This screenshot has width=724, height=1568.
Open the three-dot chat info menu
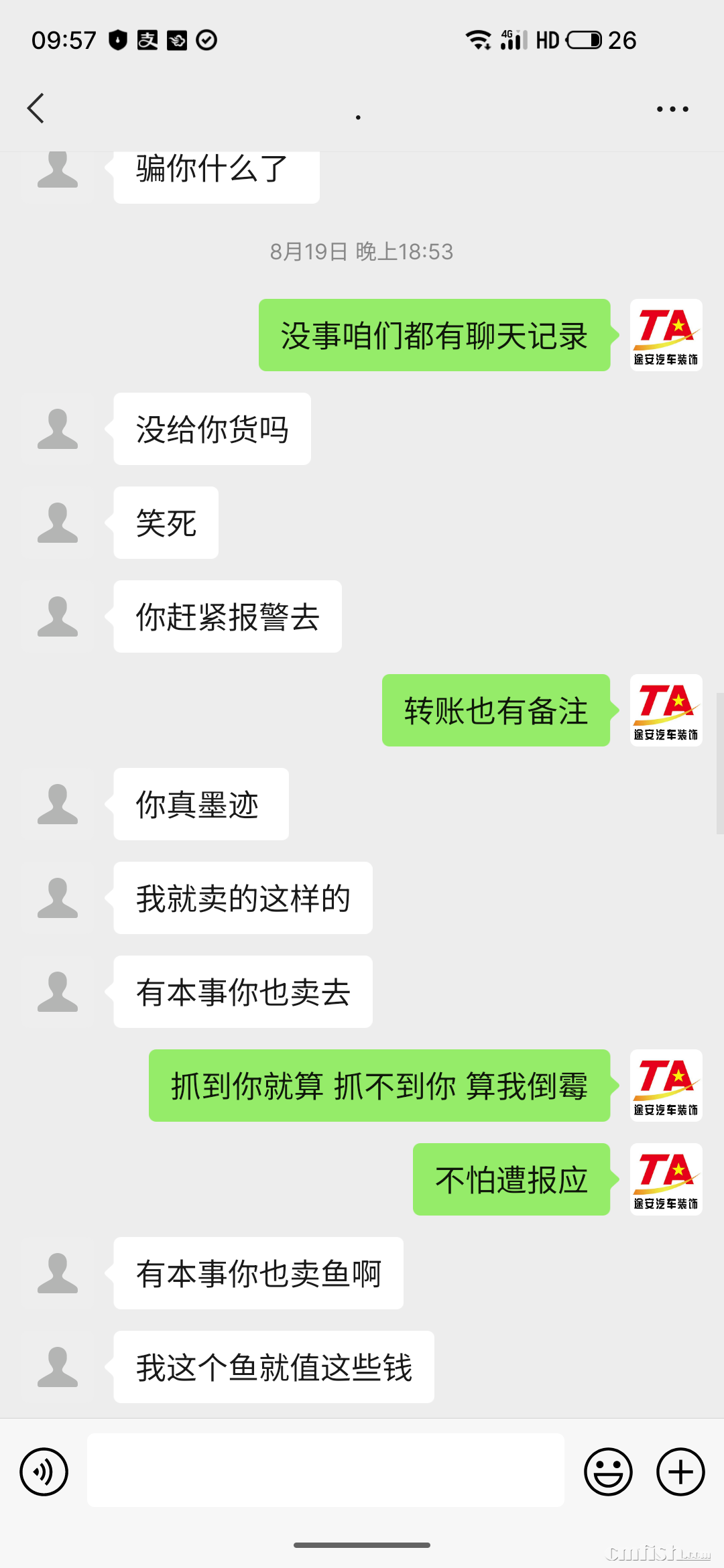672,109
